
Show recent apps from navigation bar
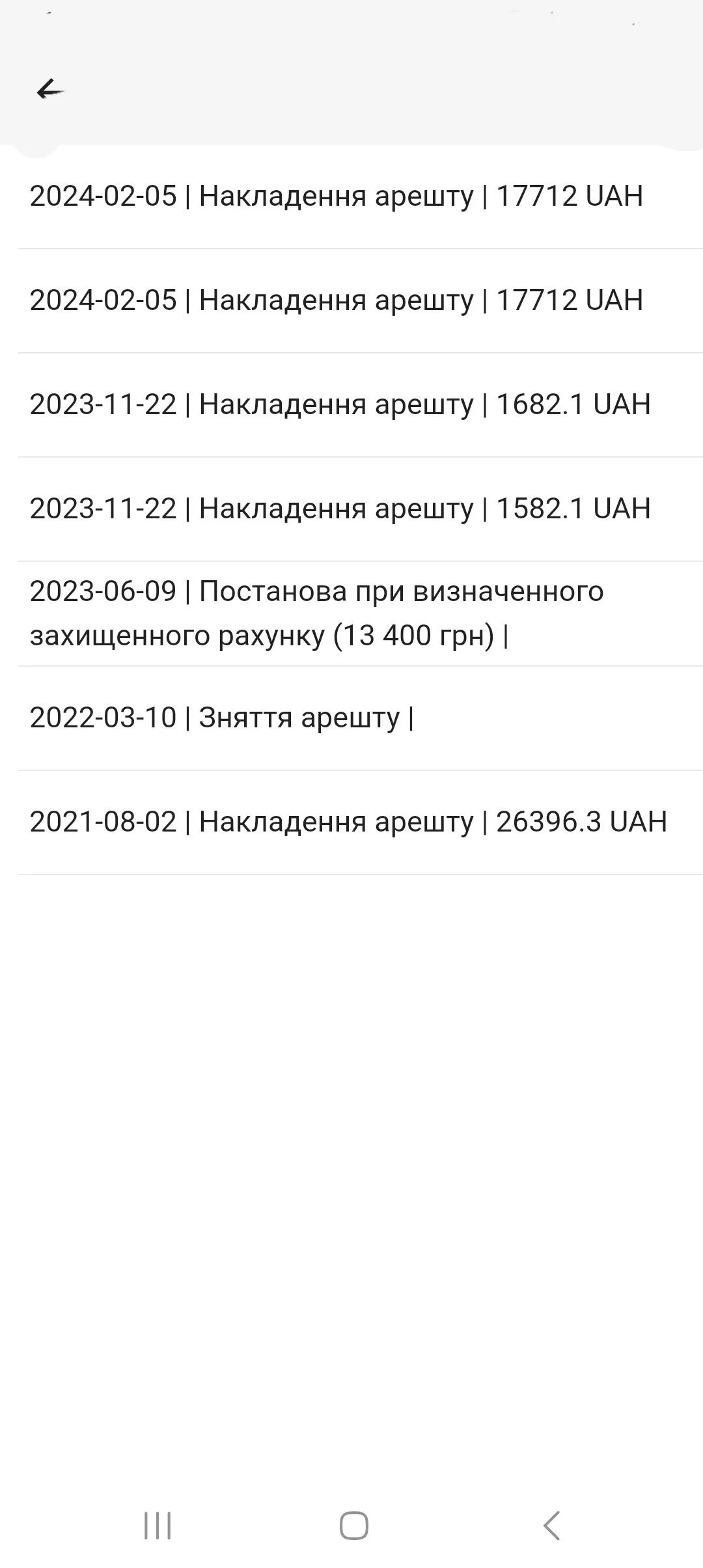click(158, 1525)
